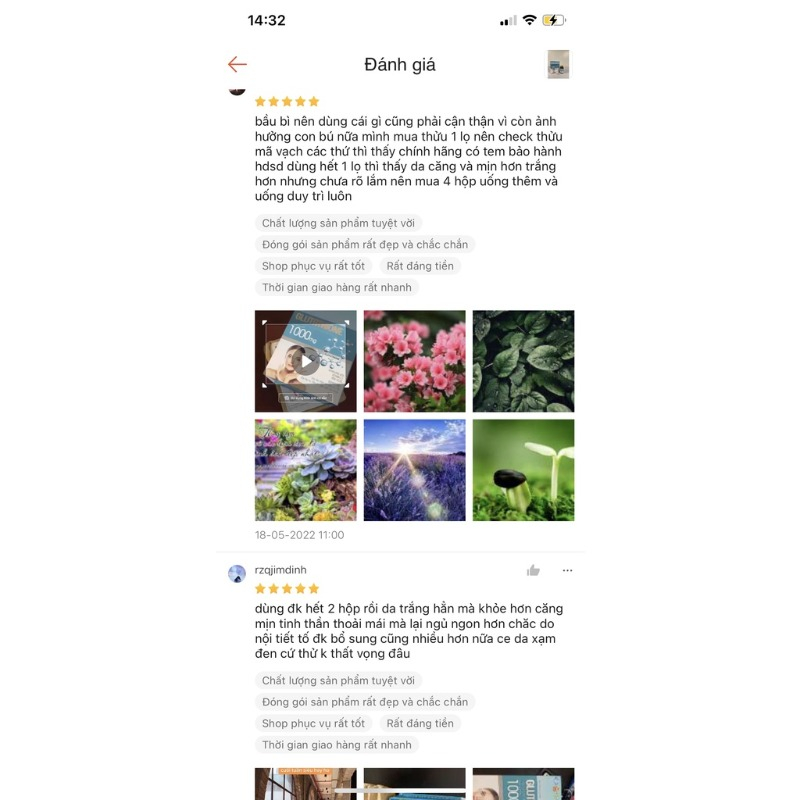The height and width of the screenshot is (800, 800).
Task: View the lavender field sunrise photo
Action: click(414, 470)
